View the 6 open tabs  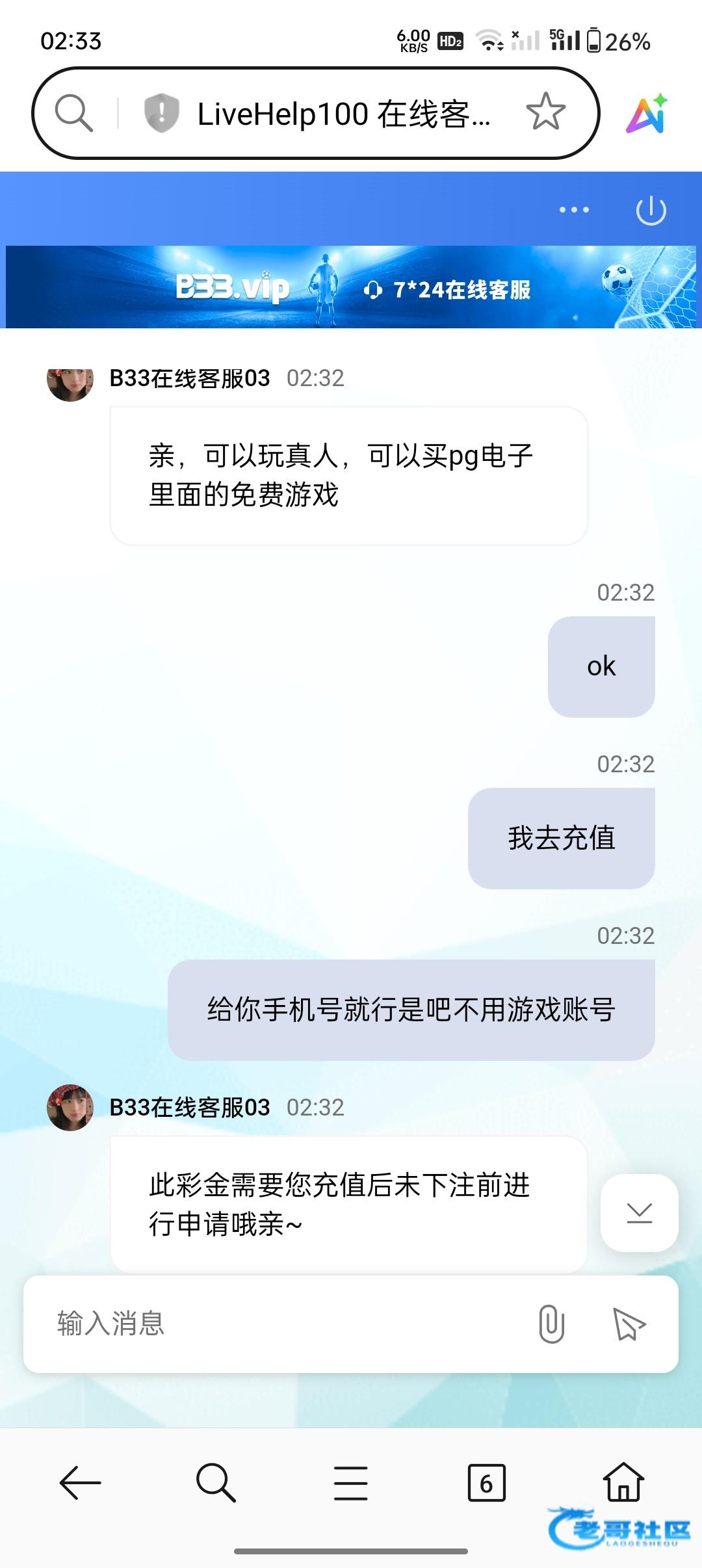(x=486, y=1483)
